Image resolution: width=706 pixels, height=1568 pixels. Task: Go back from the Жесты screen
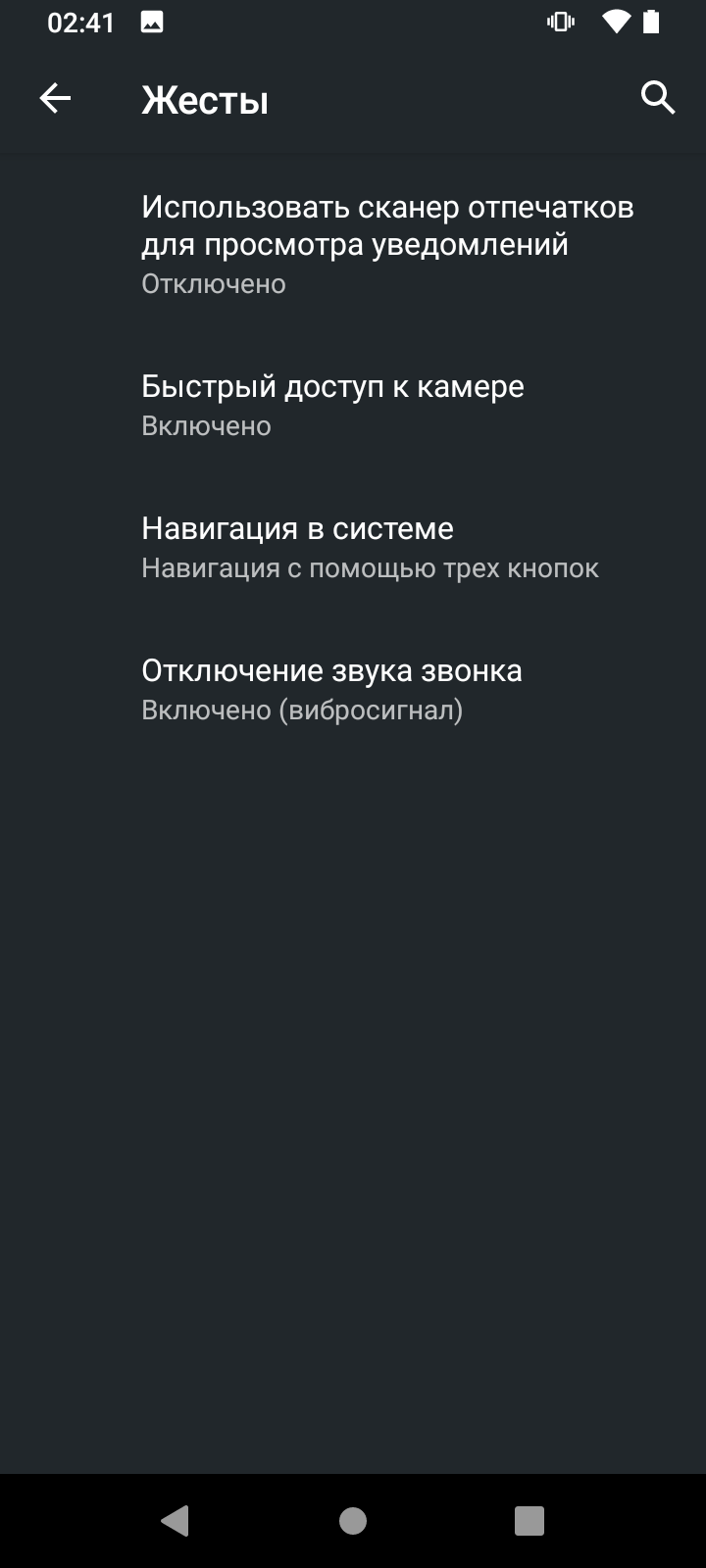pos(55,98)
